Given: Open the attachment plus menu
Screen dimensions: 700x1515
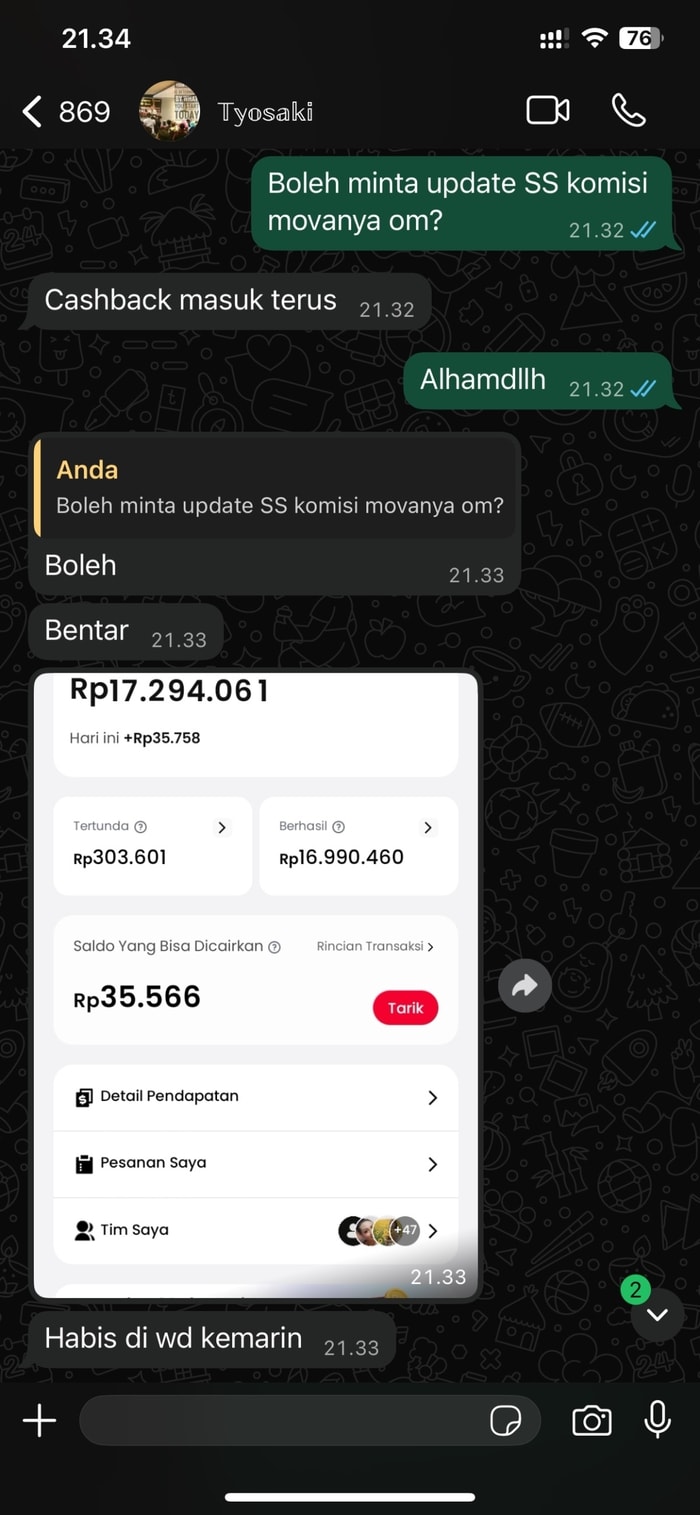Looking at the screenshot, I should (40, 1420).
